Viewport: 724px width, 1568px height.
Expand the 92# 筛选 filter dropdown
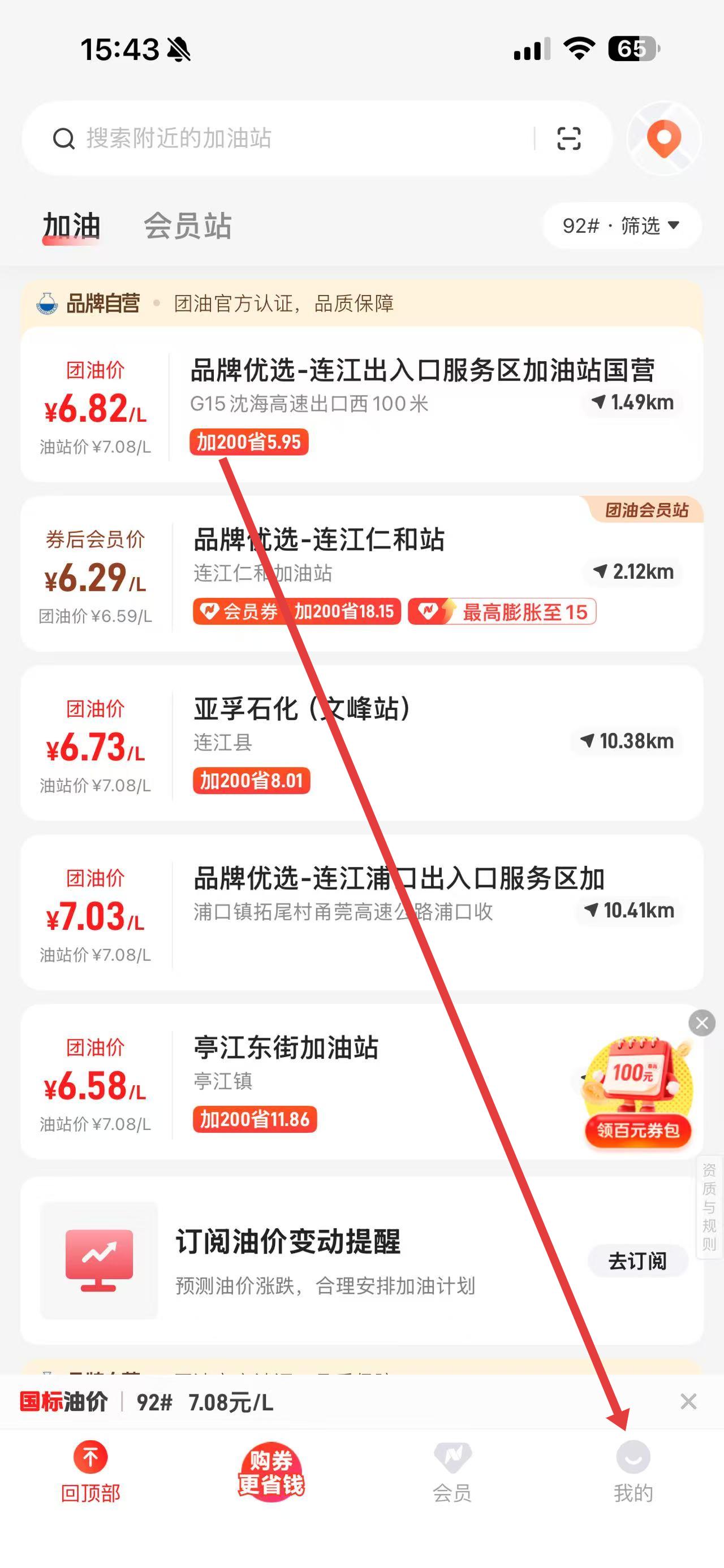(621, 226)
